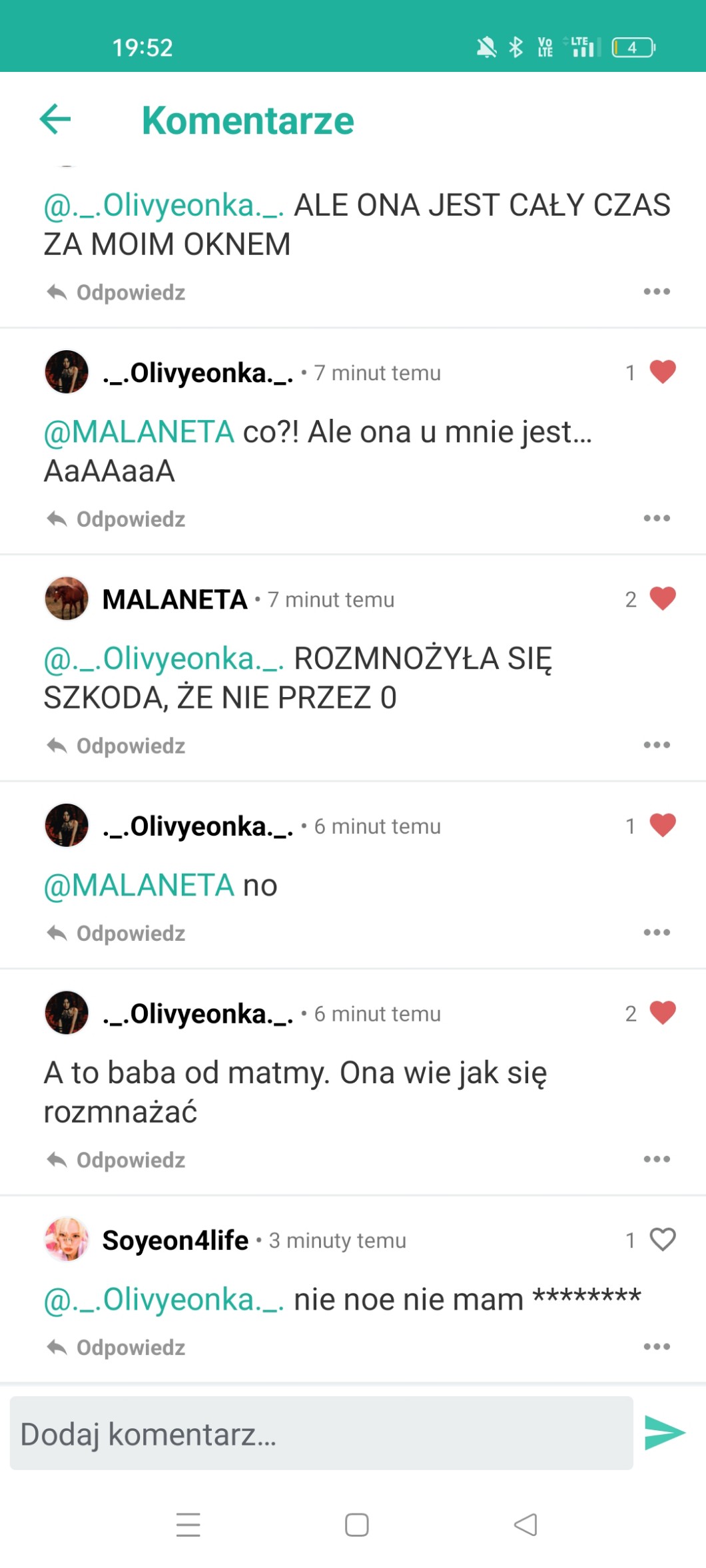Open MALANETA's profile picture

[67, 599]
